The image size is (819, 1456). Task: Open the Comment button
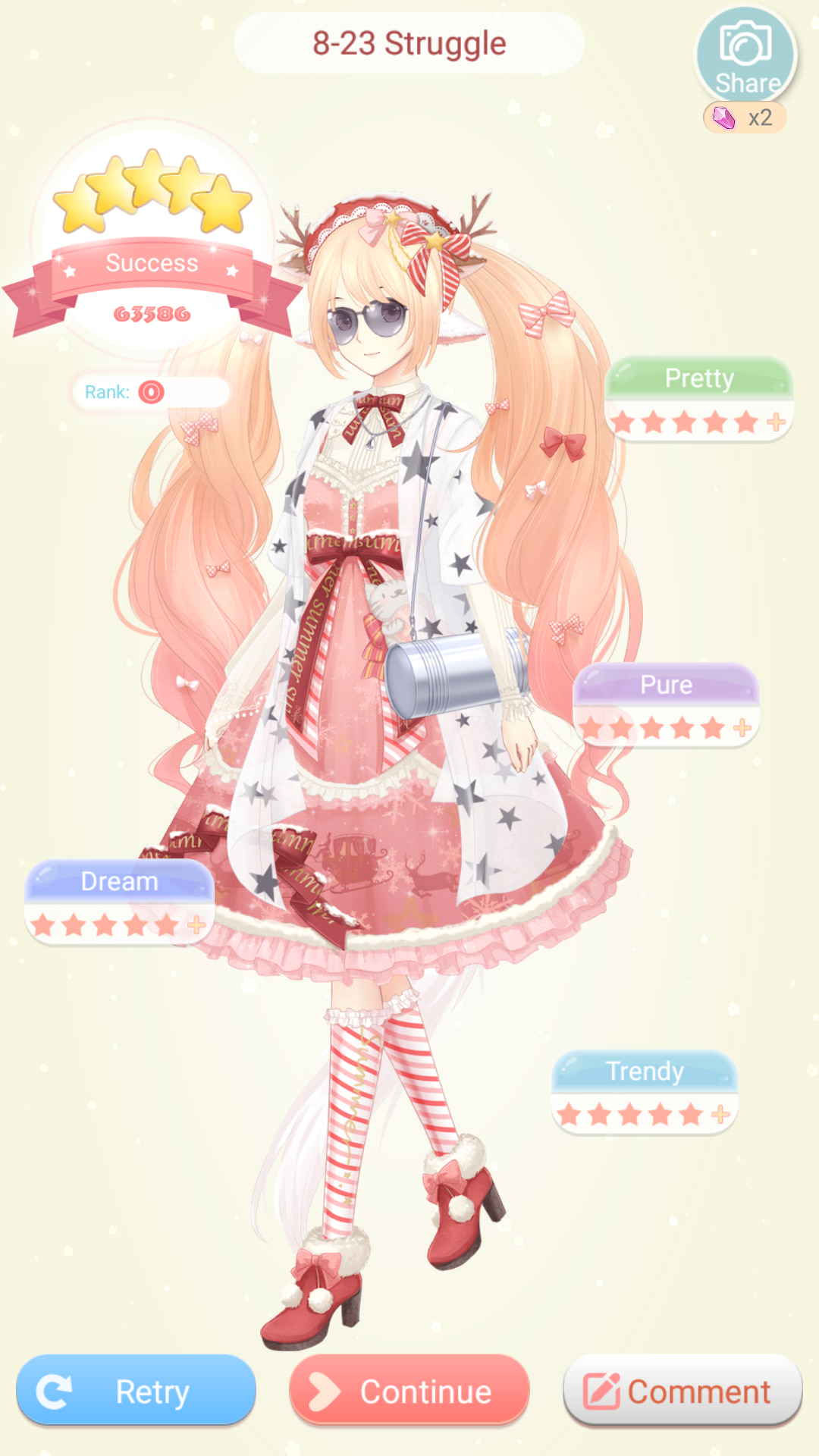click(x=682, y=1390)
